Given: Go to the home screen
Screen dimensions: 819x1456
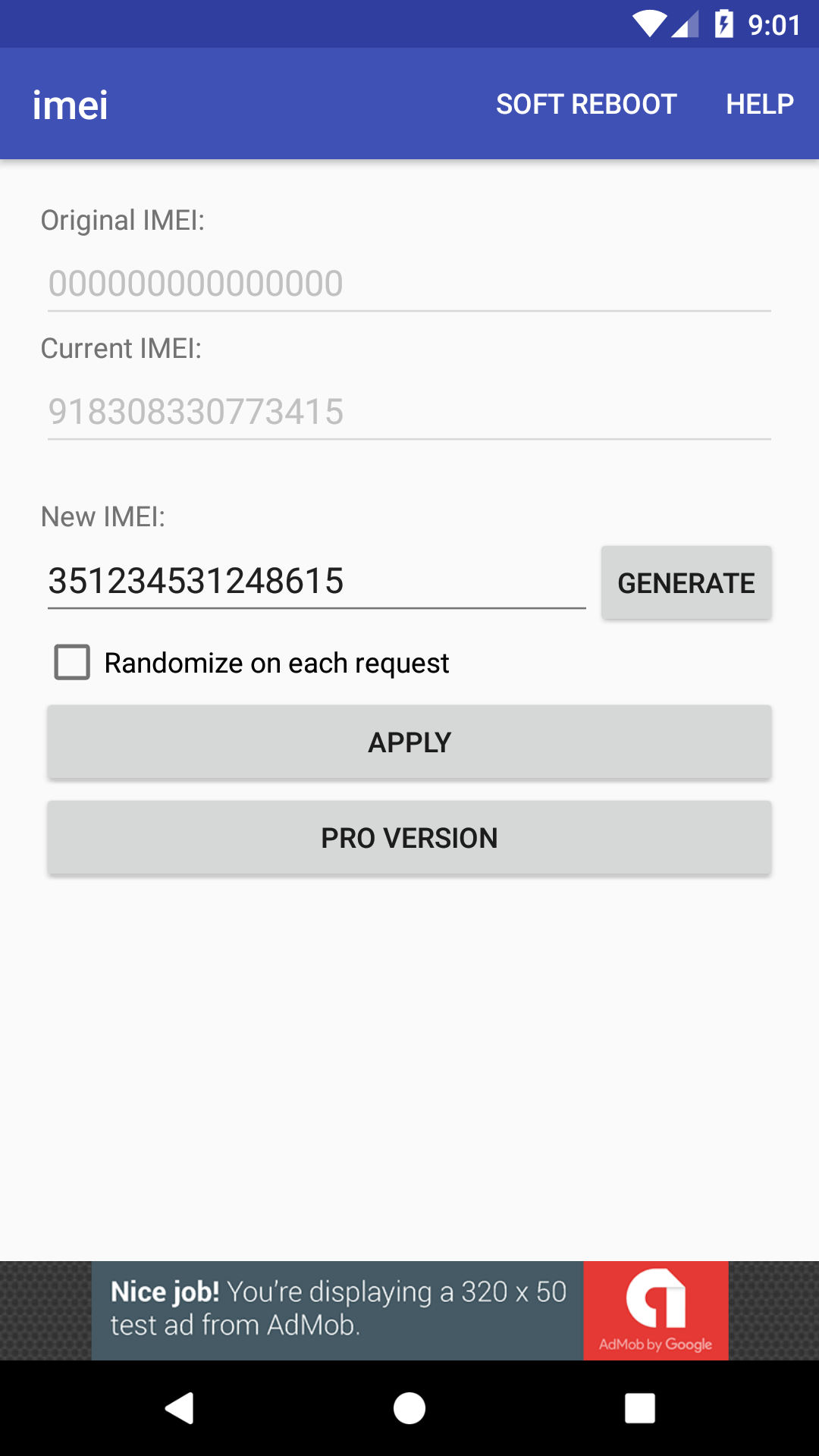Looking at the screenshot, I should click(409, 1408).
